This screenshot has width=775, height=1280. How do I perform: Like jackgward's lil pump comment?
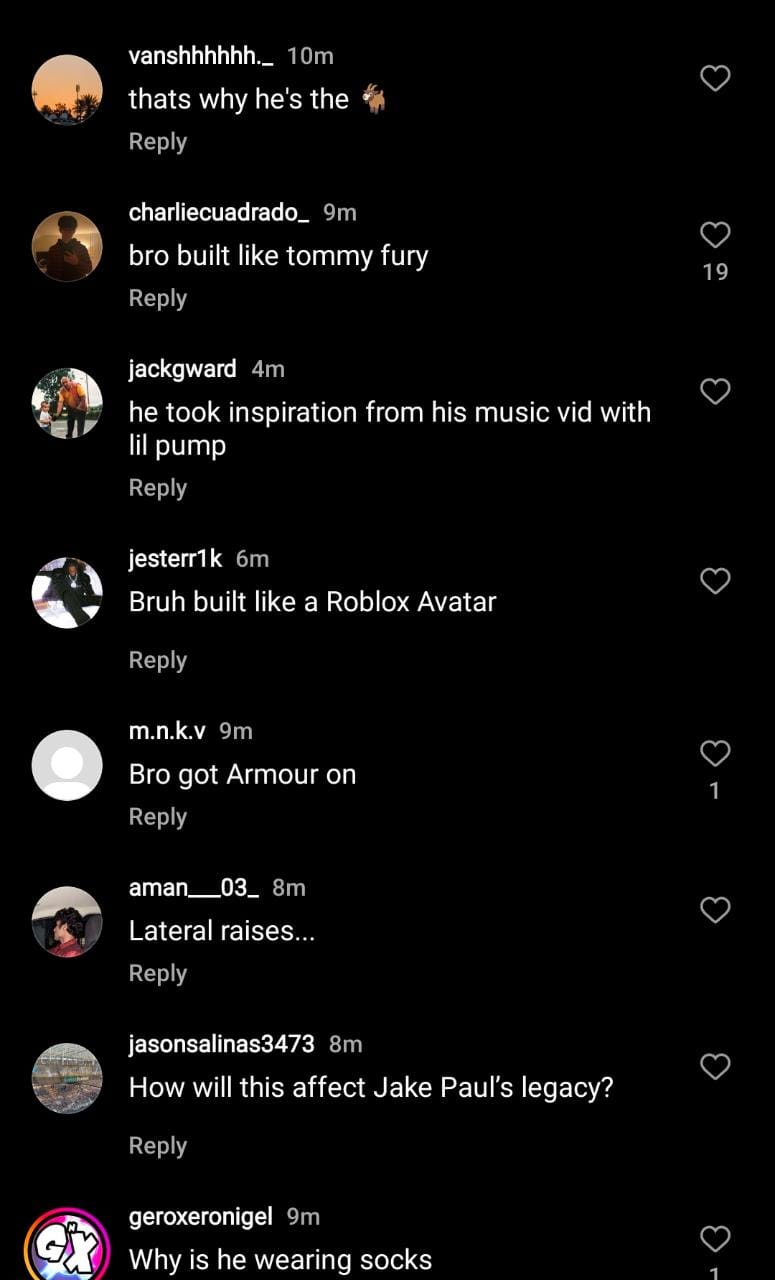point(714,391)
